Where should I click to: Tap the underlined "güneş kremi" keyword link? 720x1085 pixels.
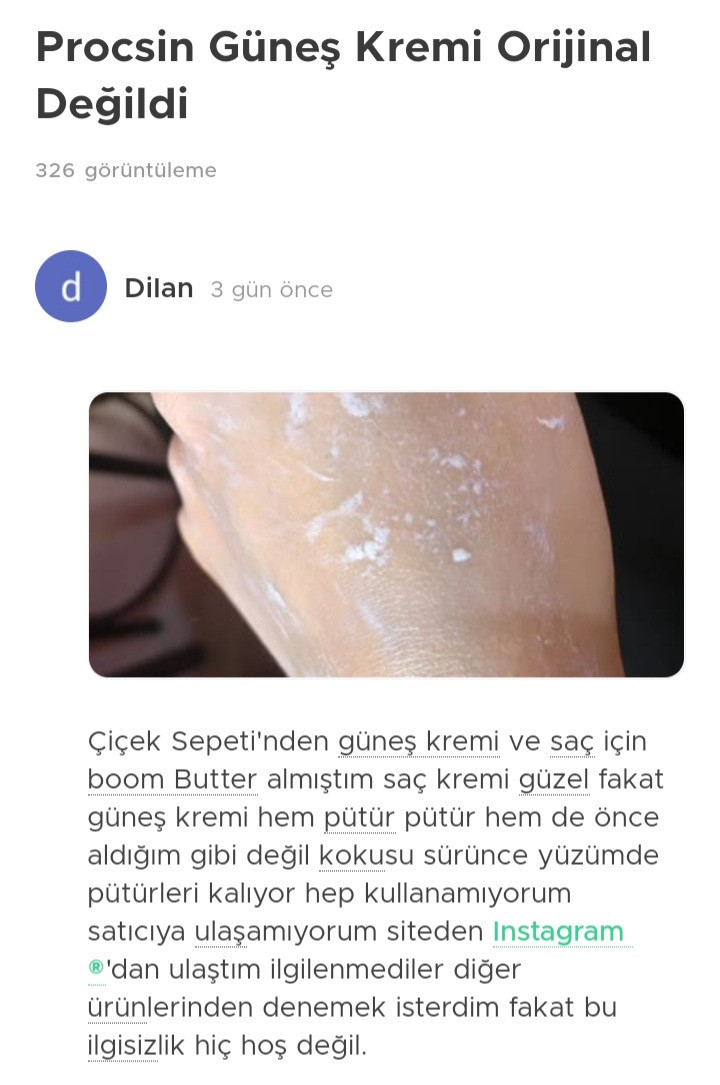point(419,742)
